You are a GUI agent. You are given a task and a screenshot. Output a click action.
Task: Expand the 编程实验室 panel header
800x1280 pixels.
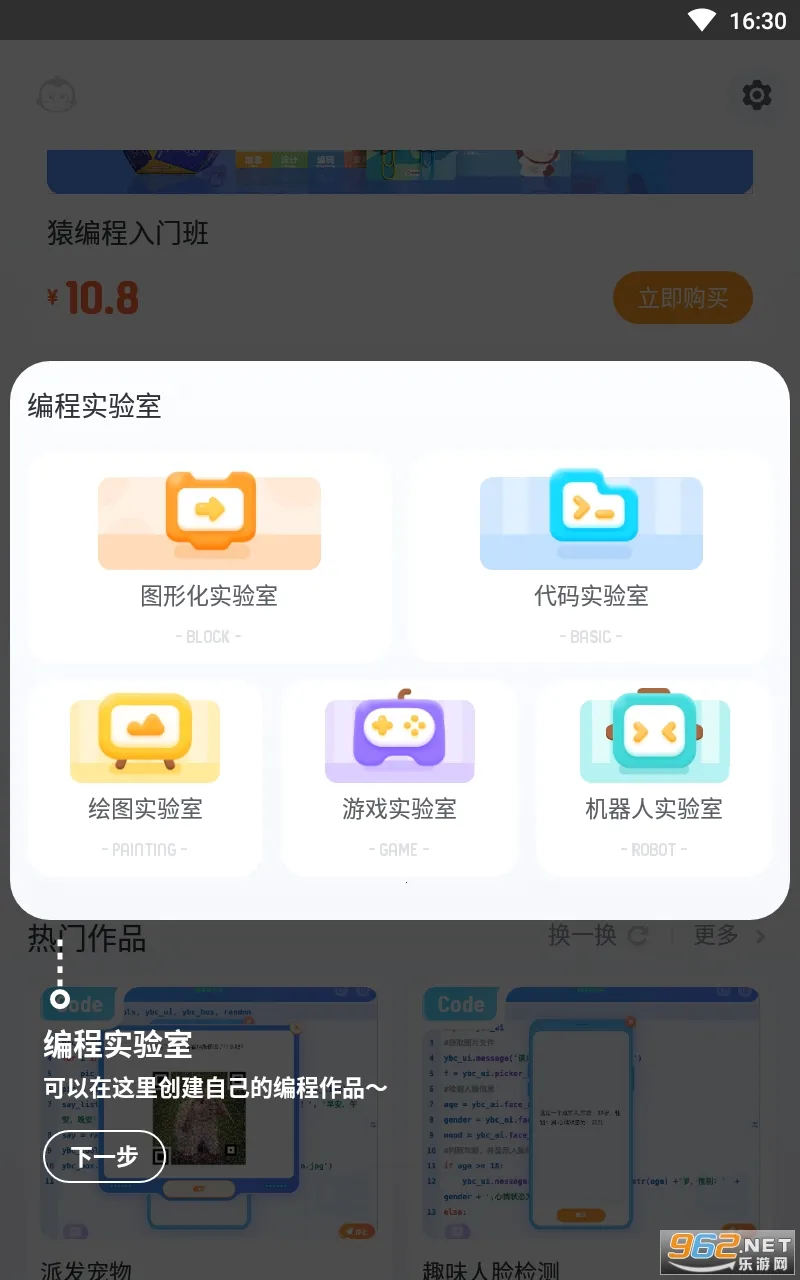[x=94, y=407]
